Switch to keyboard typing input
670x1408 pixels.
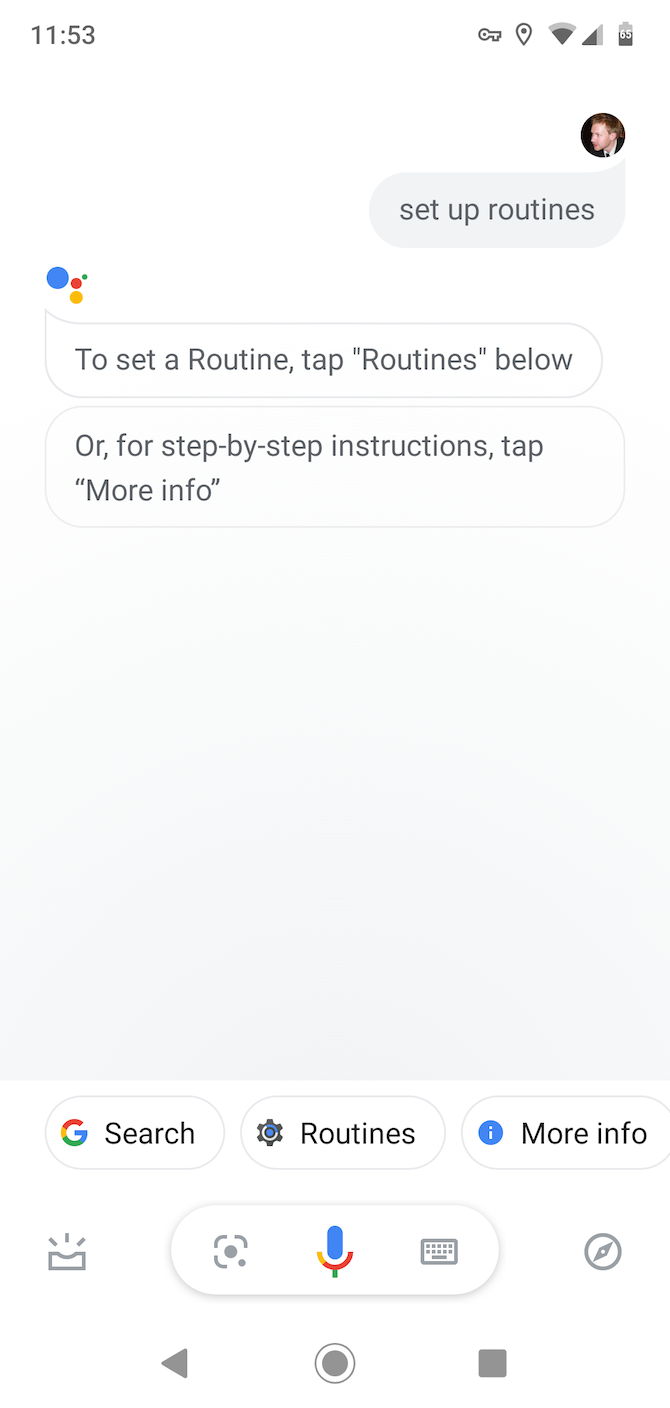pos(439,1251)
